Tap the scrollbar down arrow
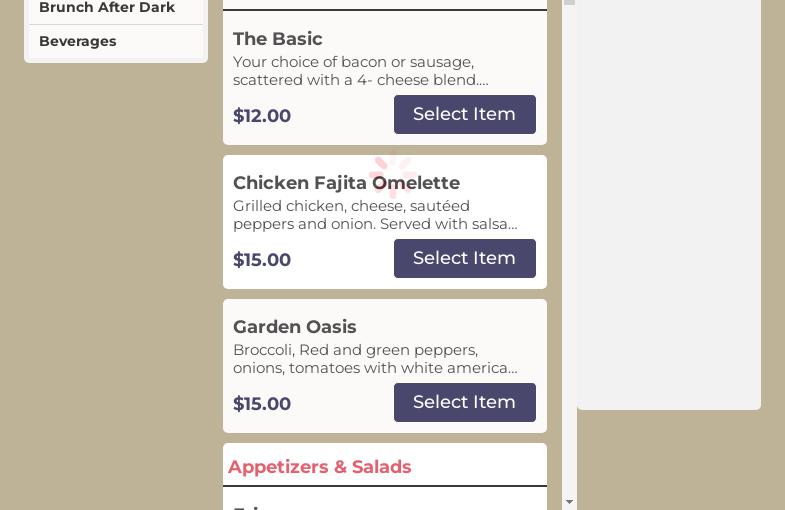 pos(569,502)
